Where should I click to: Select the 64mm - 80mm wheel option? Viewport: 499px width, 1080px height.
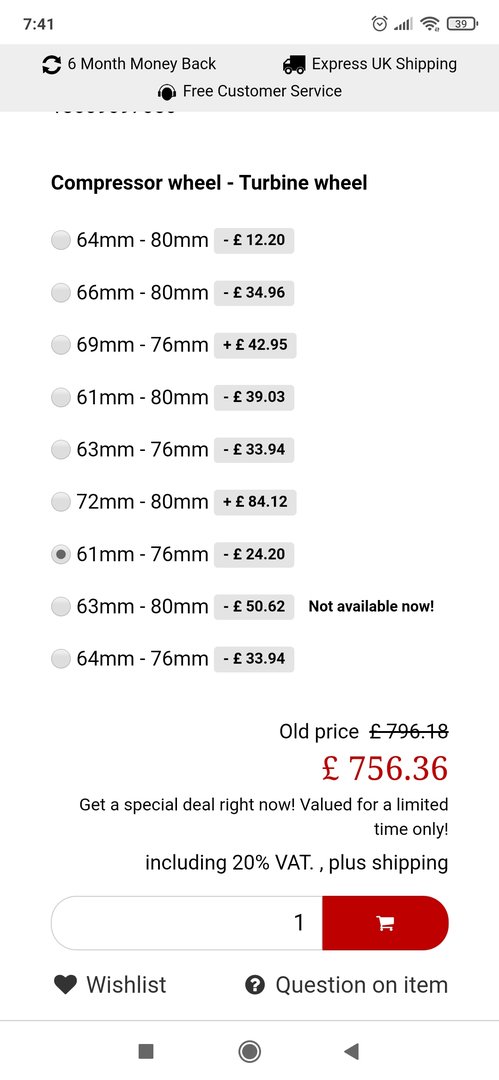pos(61,240)
